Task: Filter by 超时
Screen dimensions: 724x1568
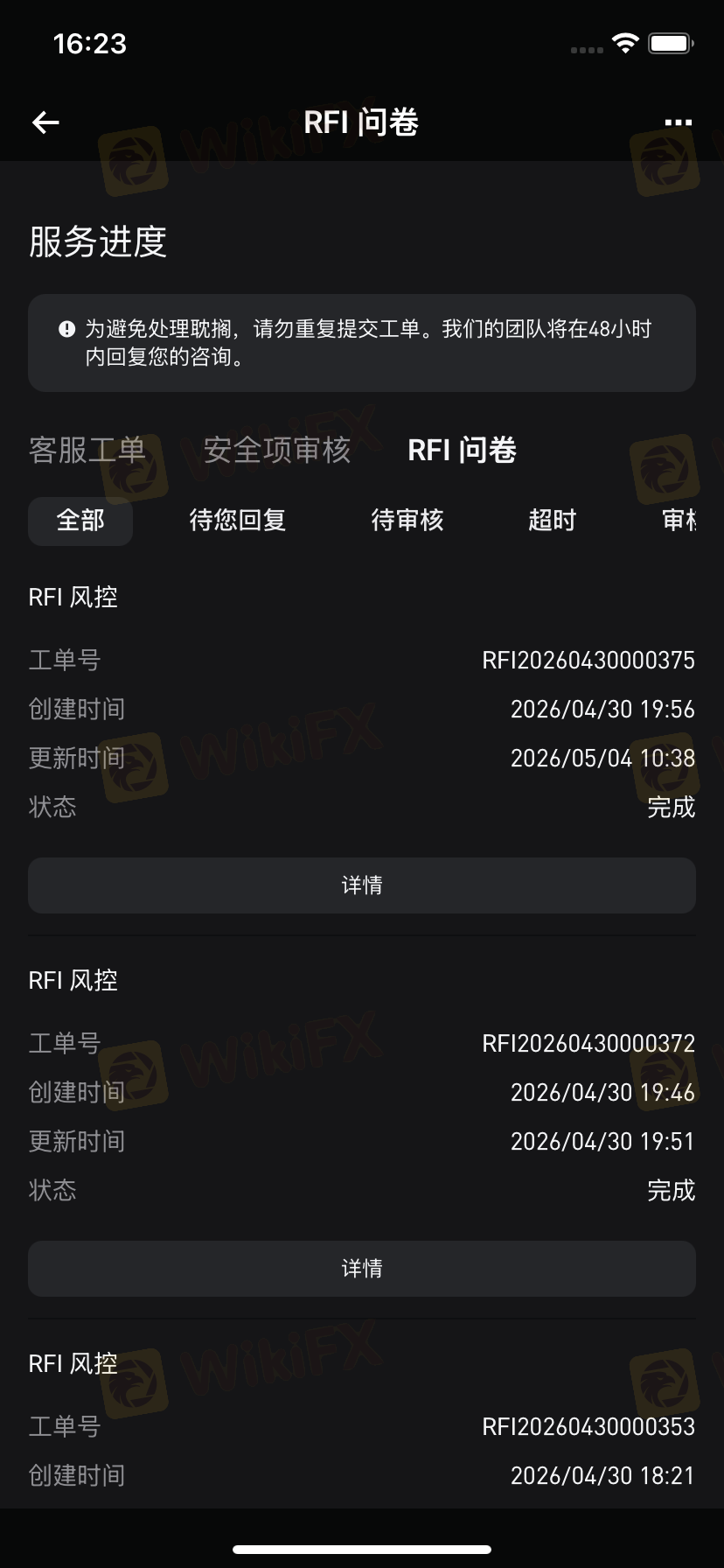Action: [x=553, y=521]
